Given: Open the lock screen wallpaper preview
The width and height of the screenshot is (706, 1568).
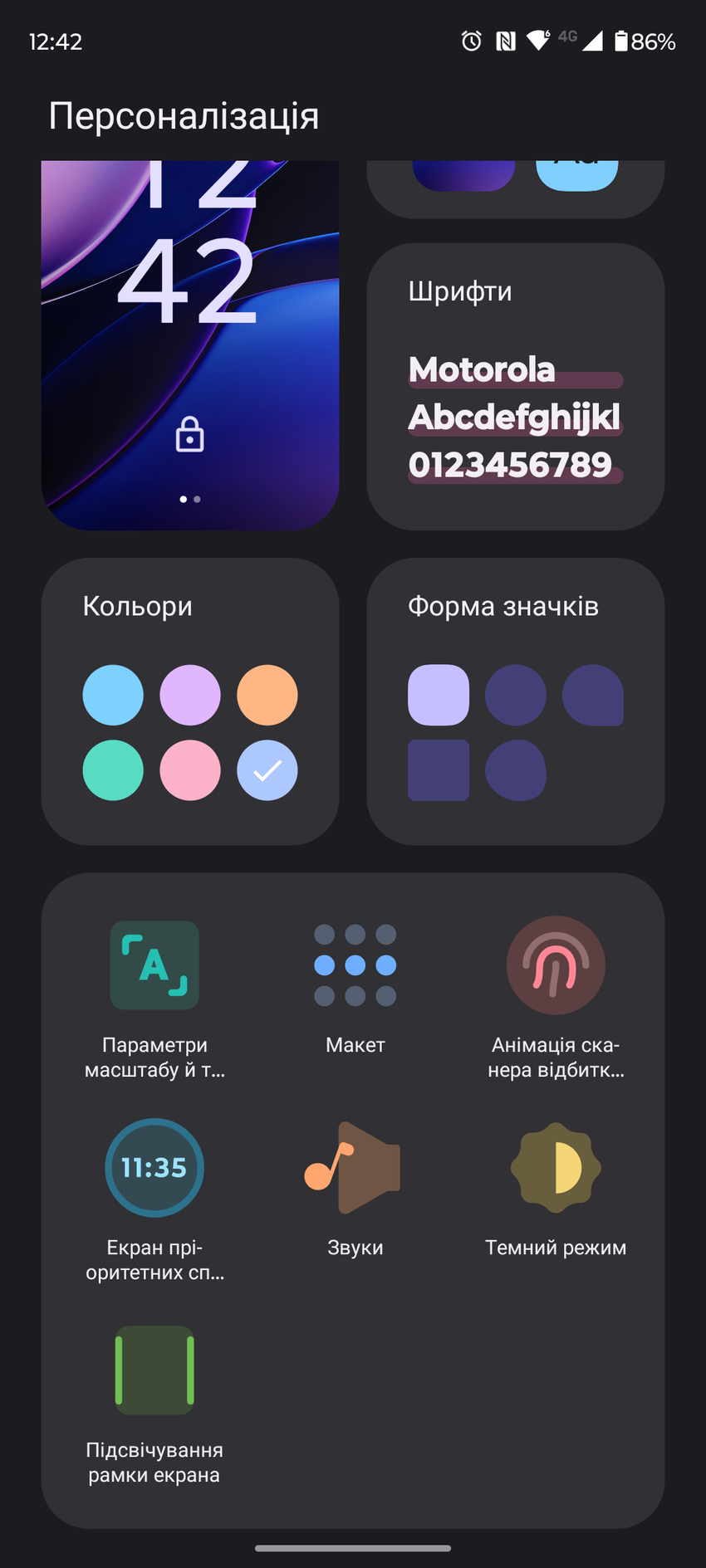Looking at the screenshot, I should coord(190,344).
